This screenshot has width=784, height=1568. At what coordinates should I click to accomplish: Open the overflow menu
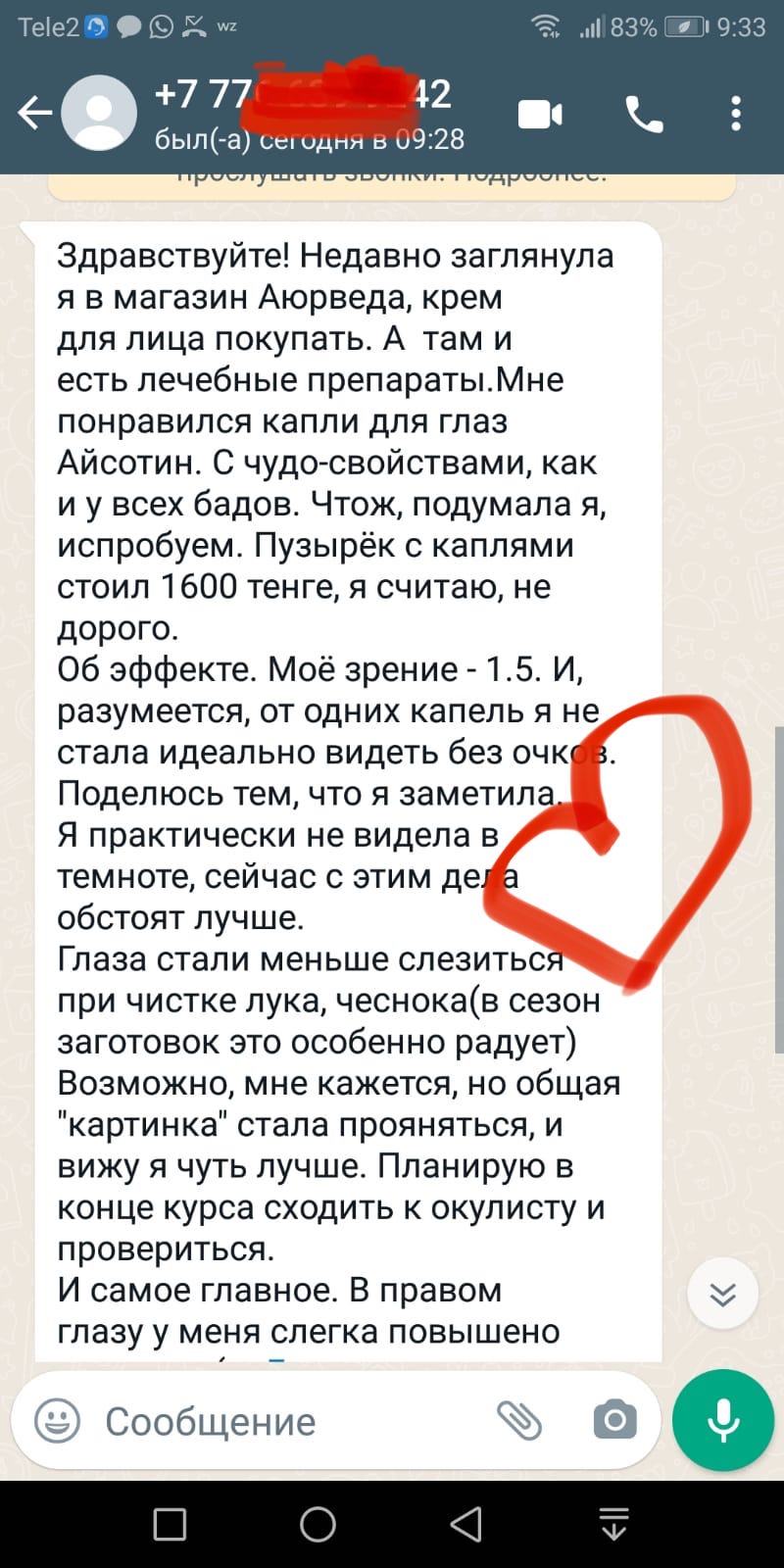(x=736, y=115)
